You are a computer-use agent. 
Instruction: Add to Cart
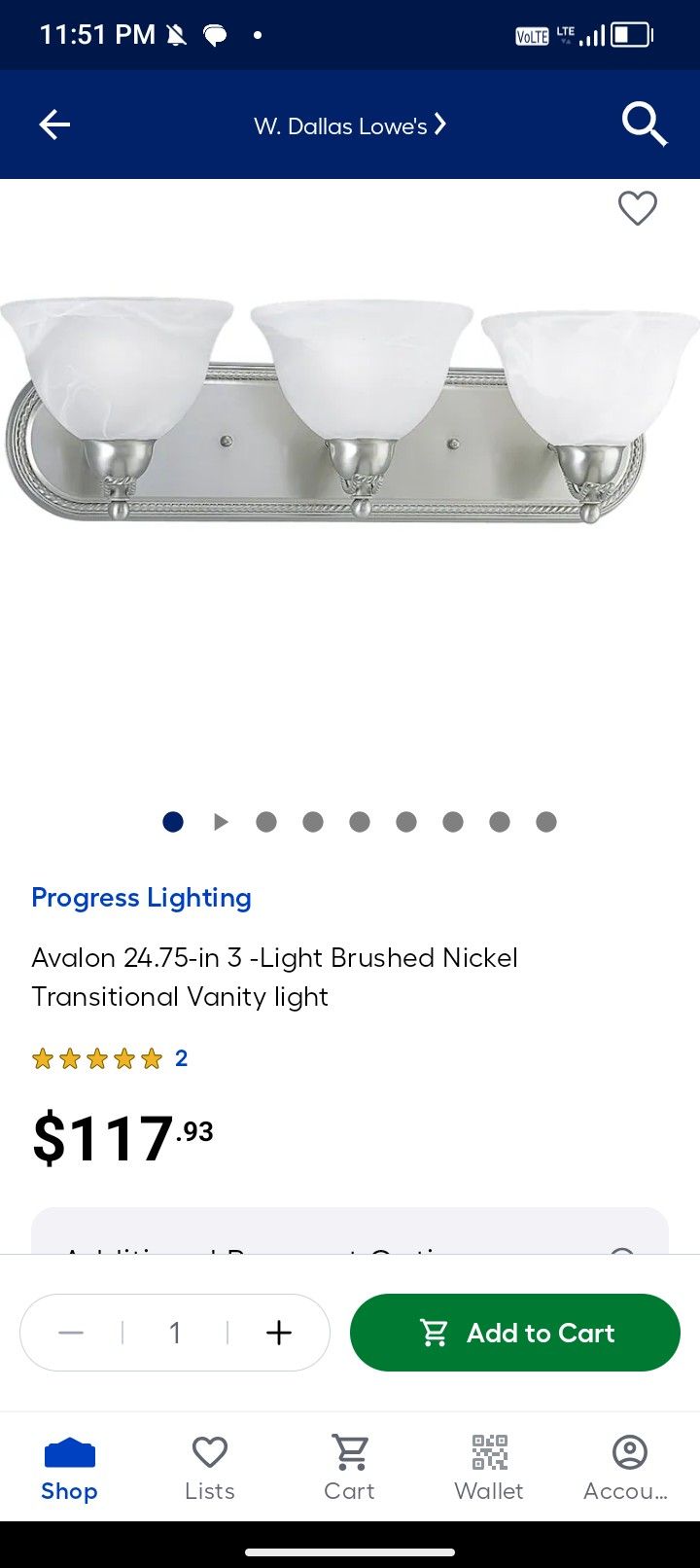515,1333
